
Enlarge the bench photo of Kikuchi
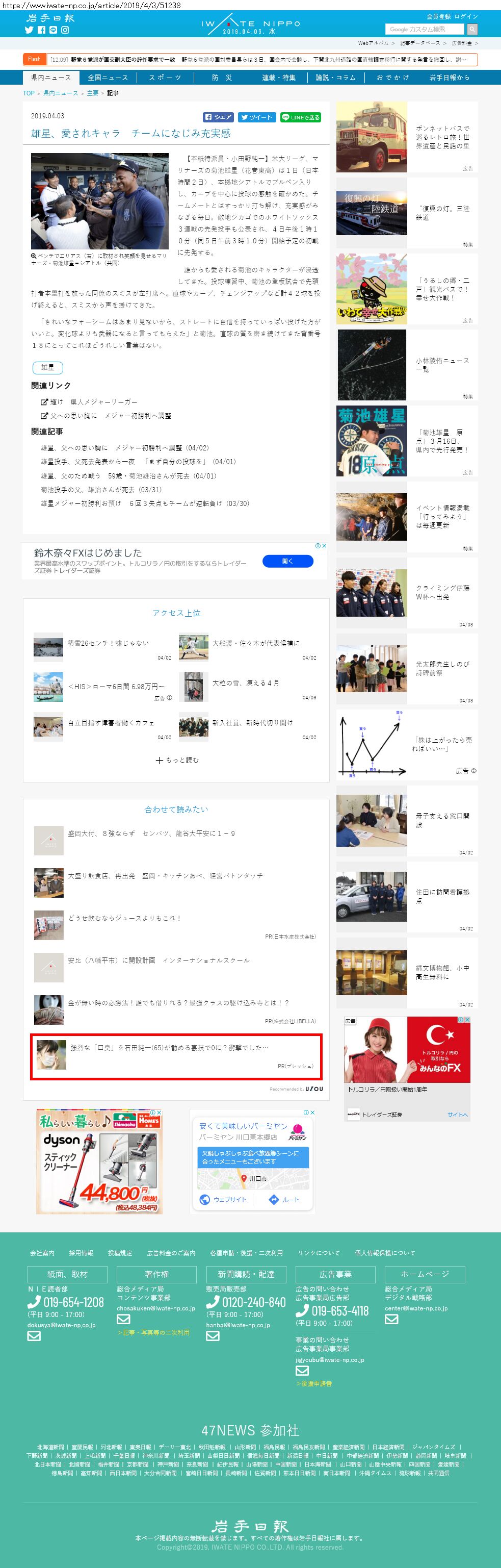pyautogui.click(x=100, y=201)
